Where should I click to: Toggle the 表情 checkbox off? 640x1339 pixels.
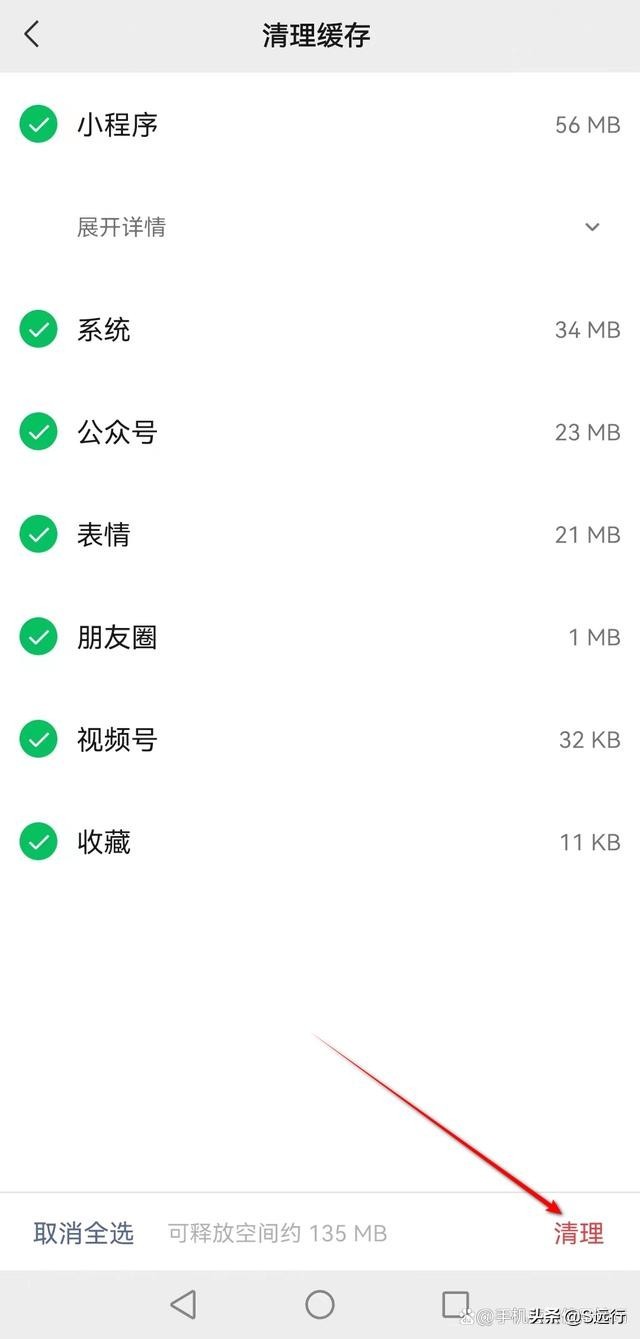click(x=38, y=535)
